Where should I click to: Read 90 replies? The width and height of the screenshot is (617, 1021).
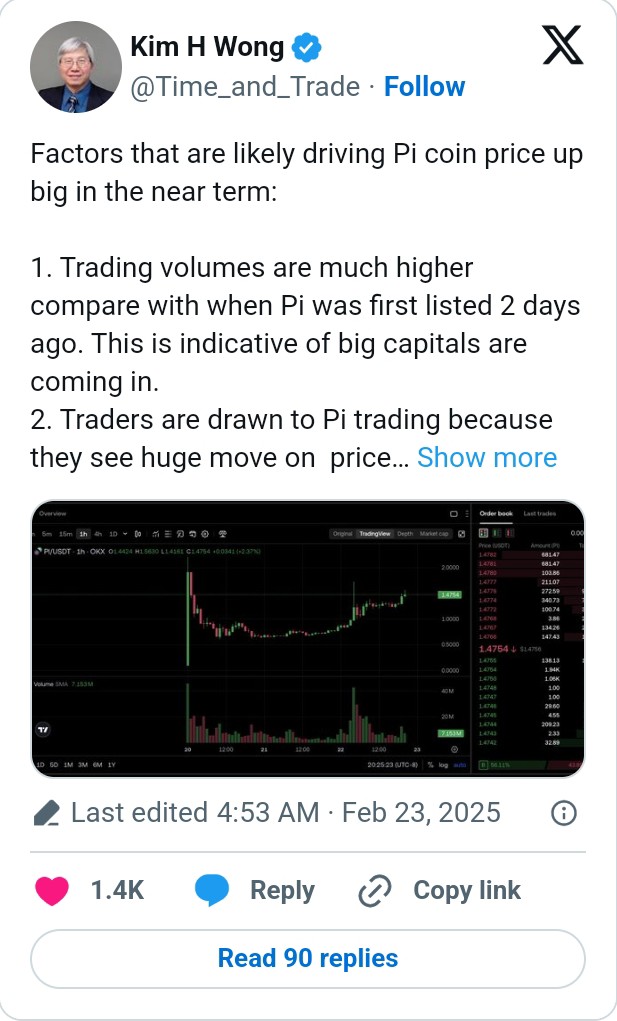pyautogui.click(x=308, y=958)
